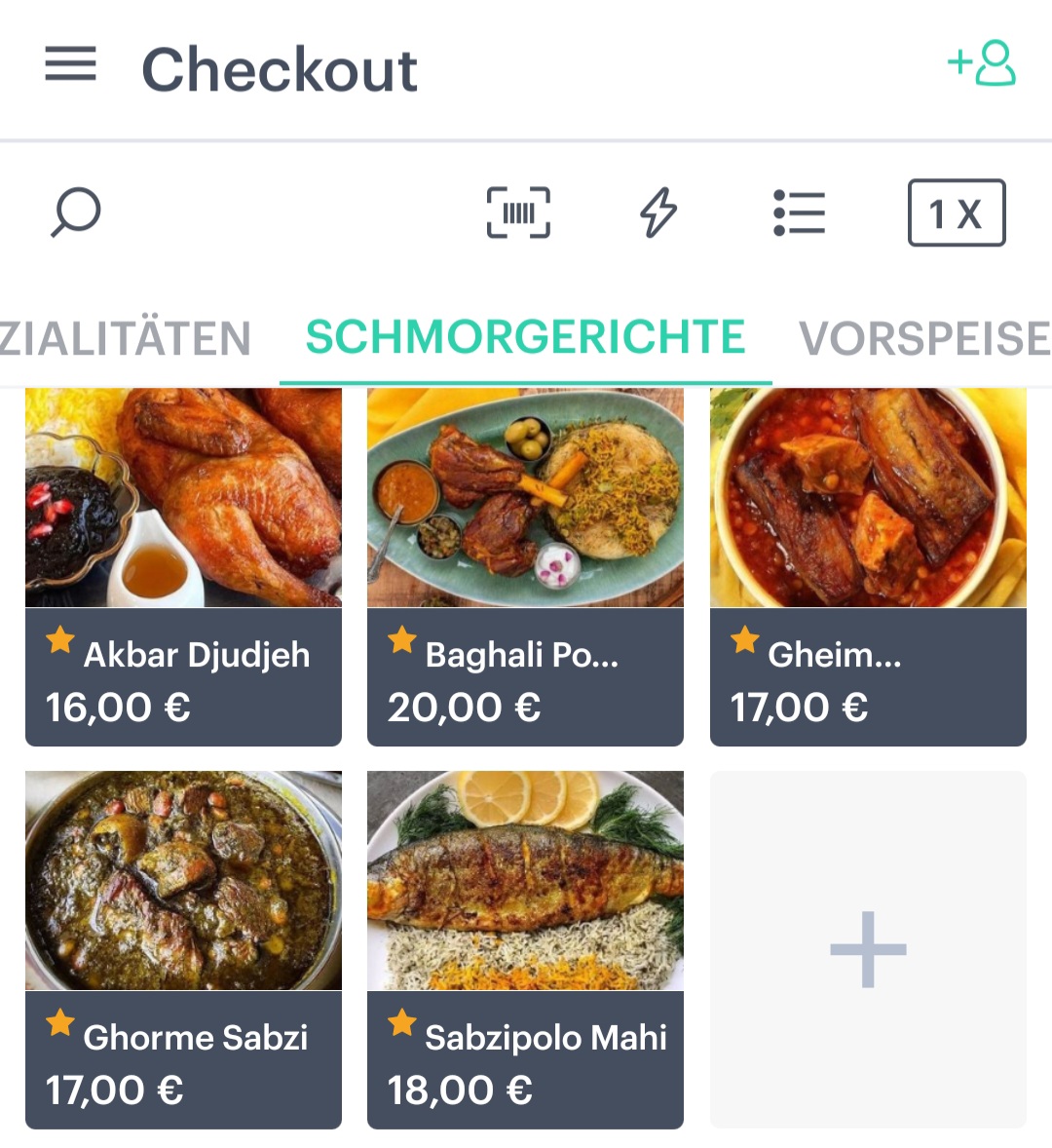Add Akbar Djudjeh to the order
The width and height of the screenshot is (1052, 1148).
click(183, 566)
